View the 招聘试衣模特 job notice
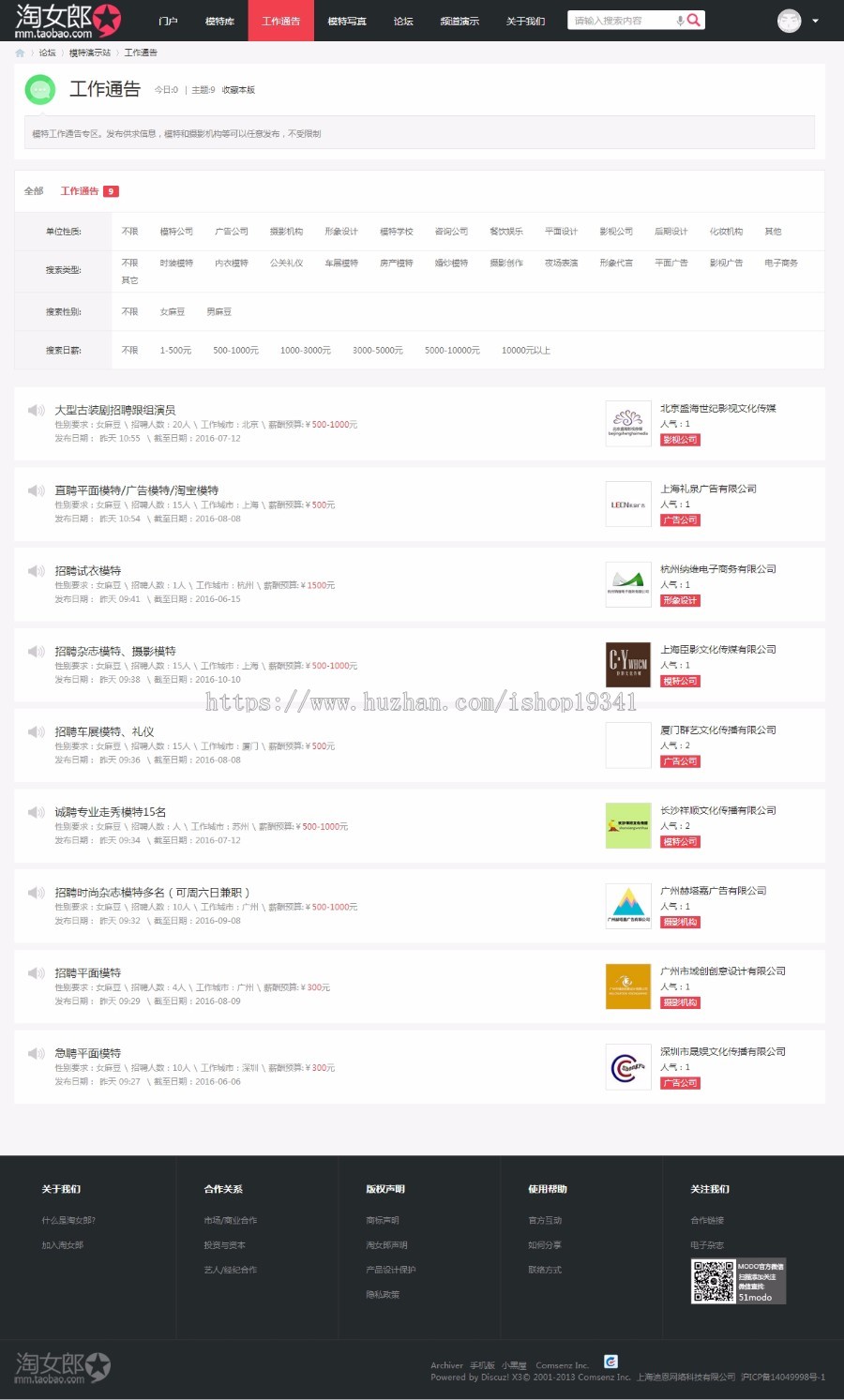The height and width of the screenshot is (1400, 844). point(87,571)
